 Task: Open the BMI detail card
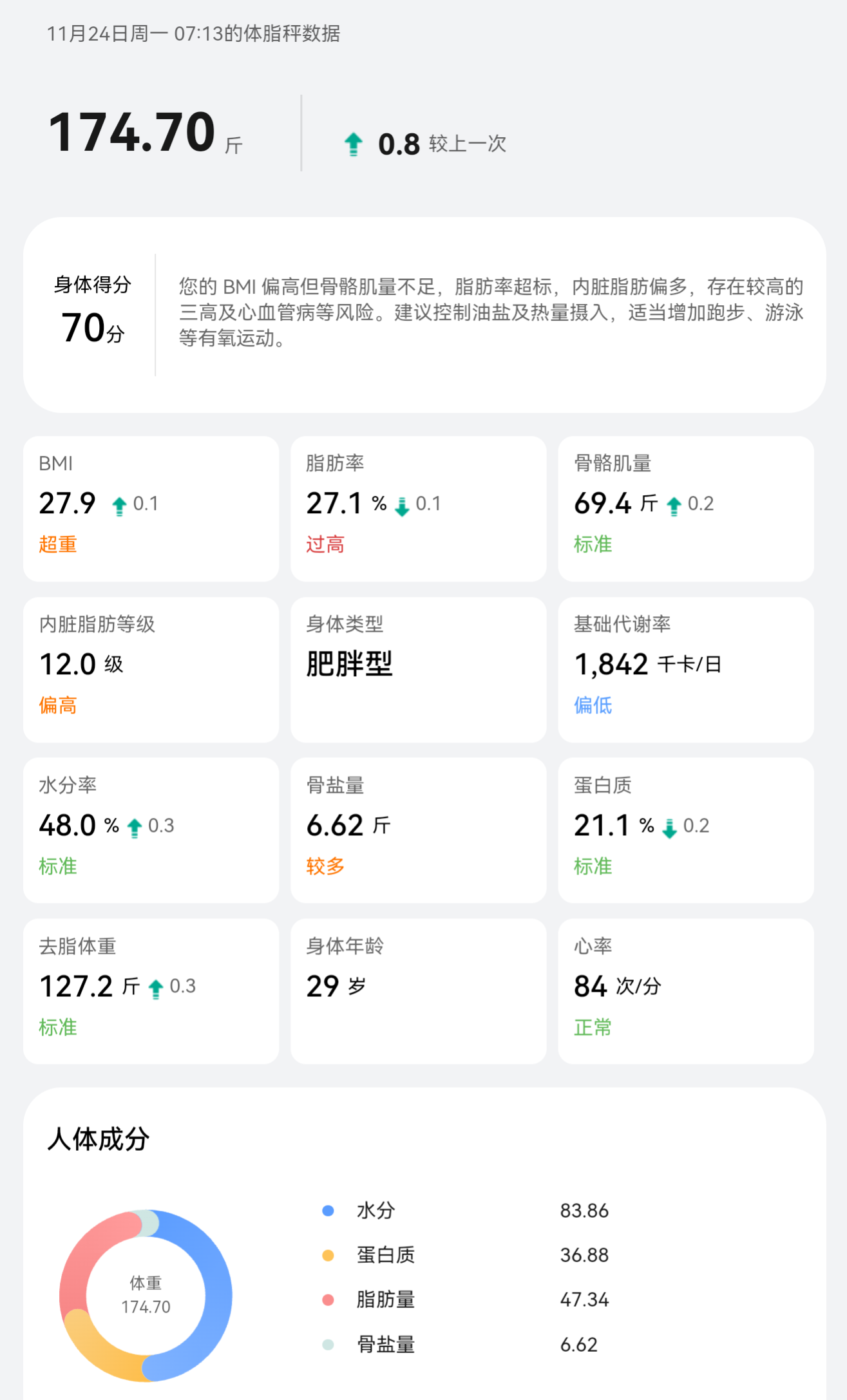pos(151,508)
